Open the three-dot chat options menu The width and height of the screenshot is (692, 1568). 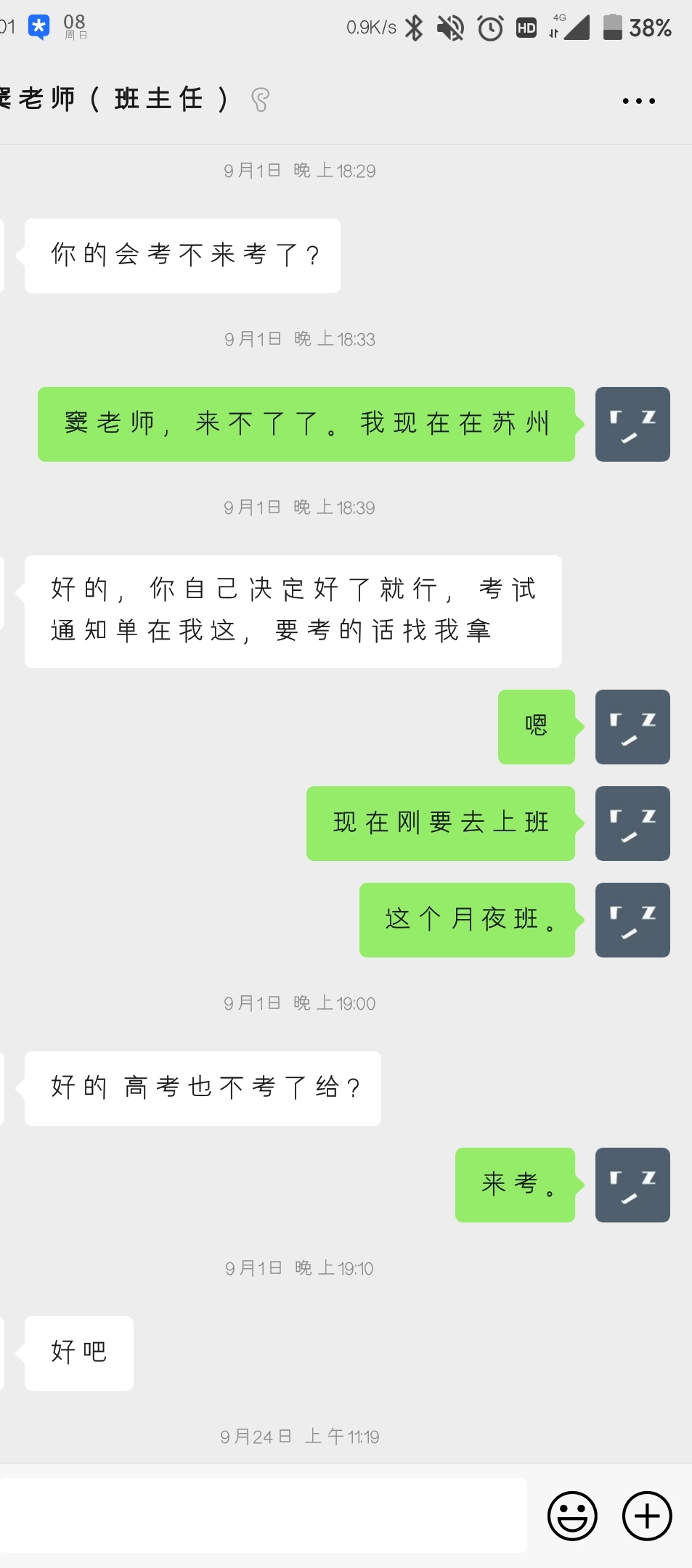pyautogui.click(x=638, y=101)
